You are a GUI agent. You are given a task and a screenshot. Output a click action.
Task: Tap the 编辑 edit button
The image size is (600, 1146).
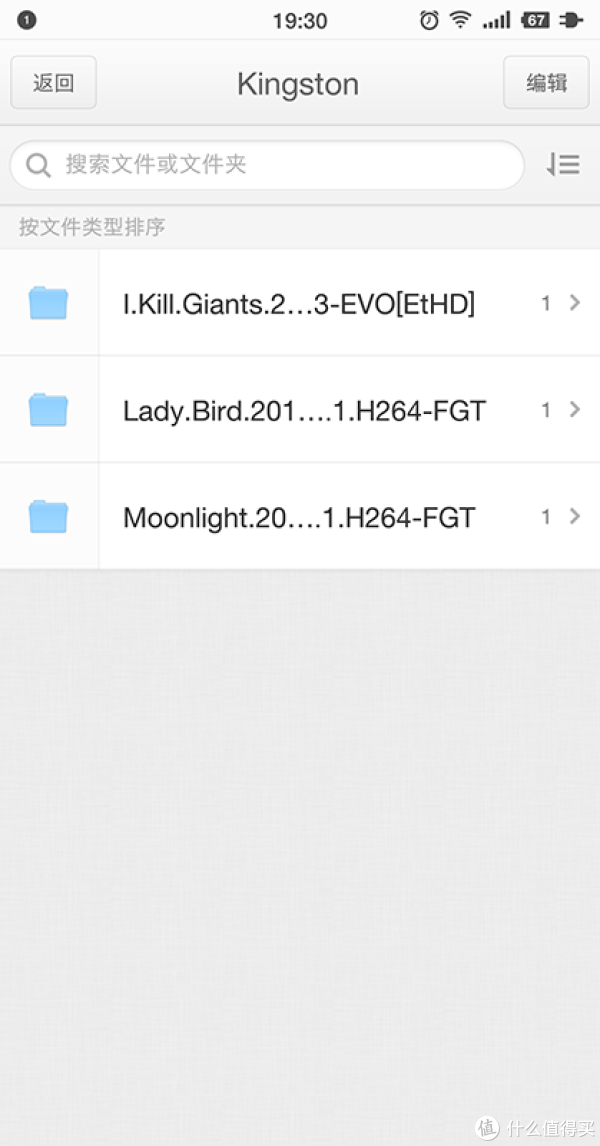point(546,83)
